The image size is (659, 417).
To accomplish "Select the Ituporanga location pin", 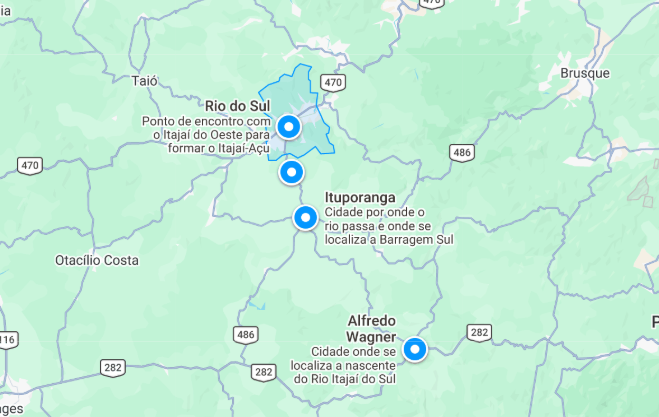I will click(305, 217).
